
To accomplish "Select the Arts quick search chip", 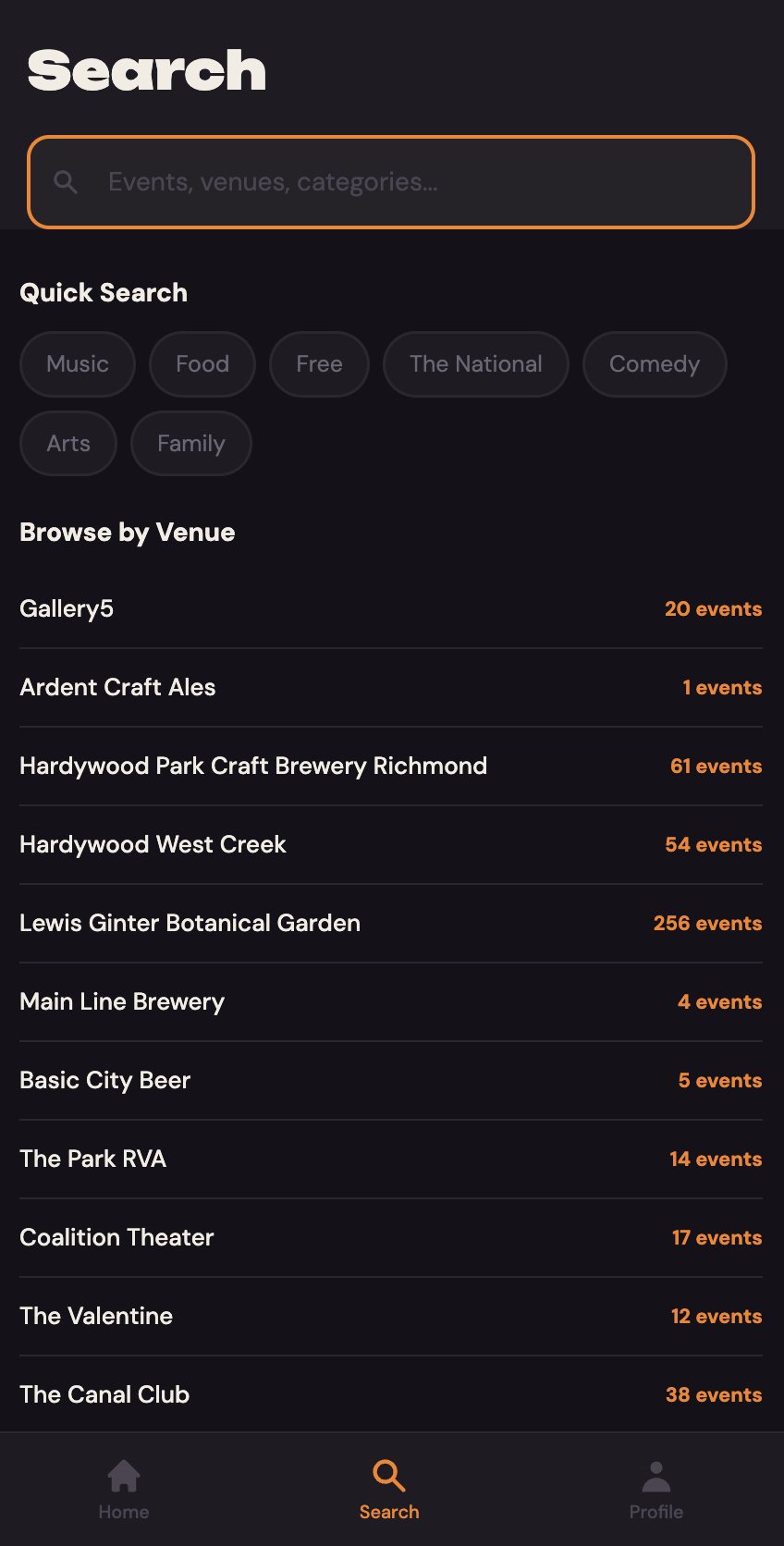I will click(67, 443).
